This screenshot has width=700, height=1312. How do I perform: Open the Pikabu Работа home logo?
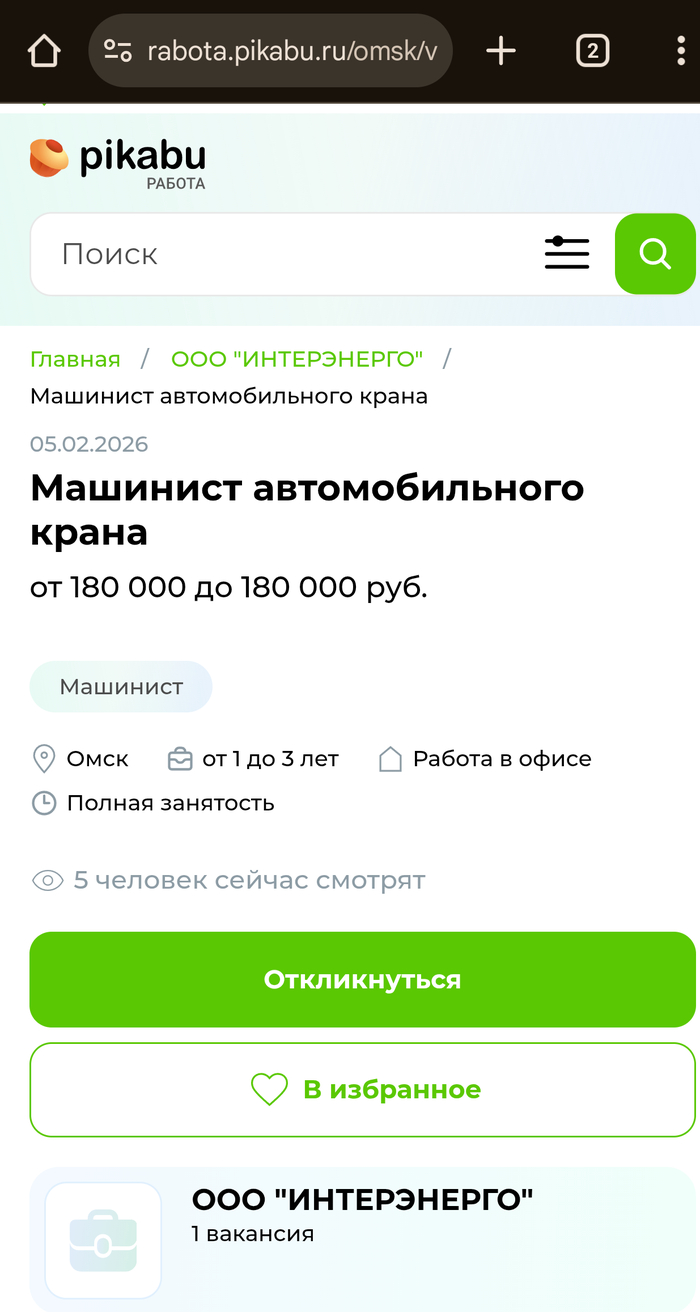pyautogui.click(x=118, y=163)
